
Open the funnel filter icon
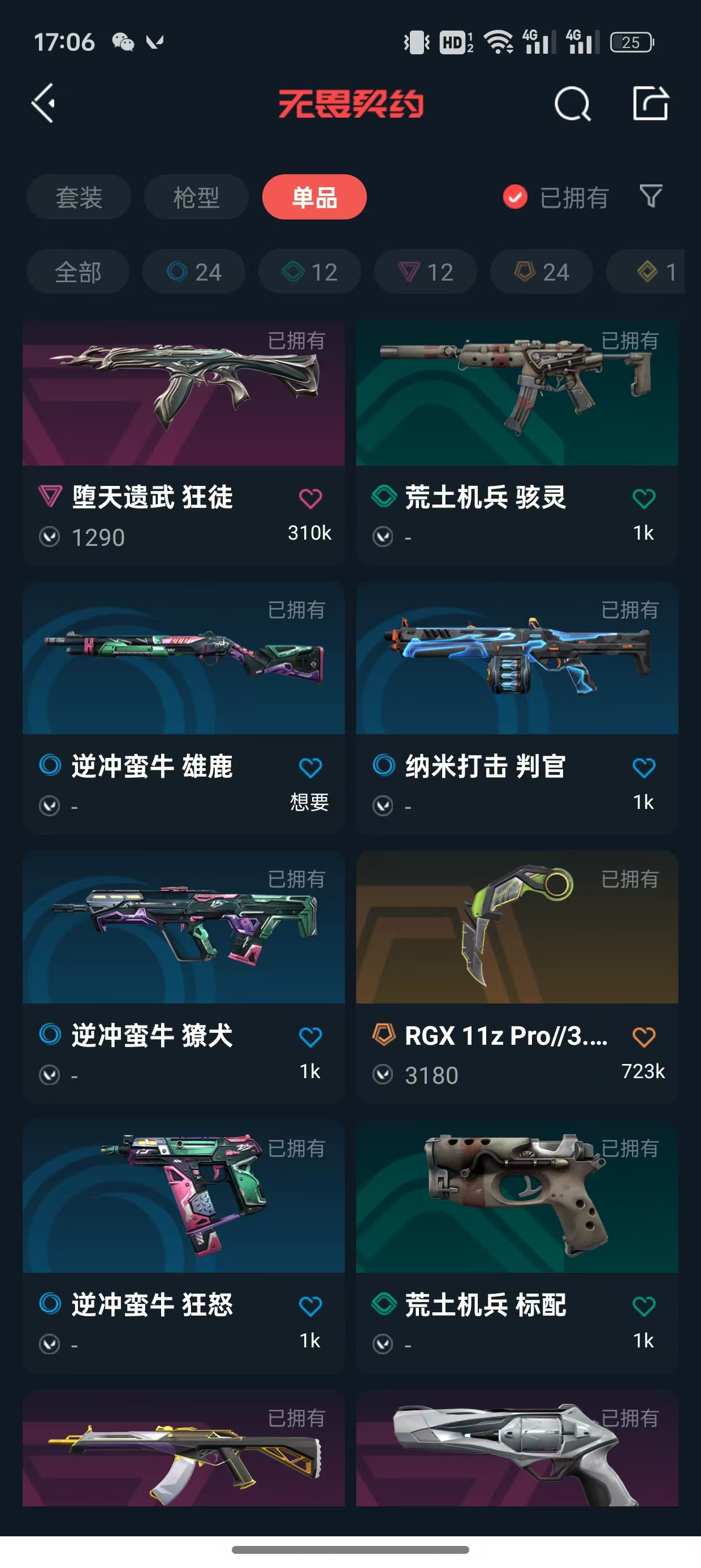coord(651,197)
